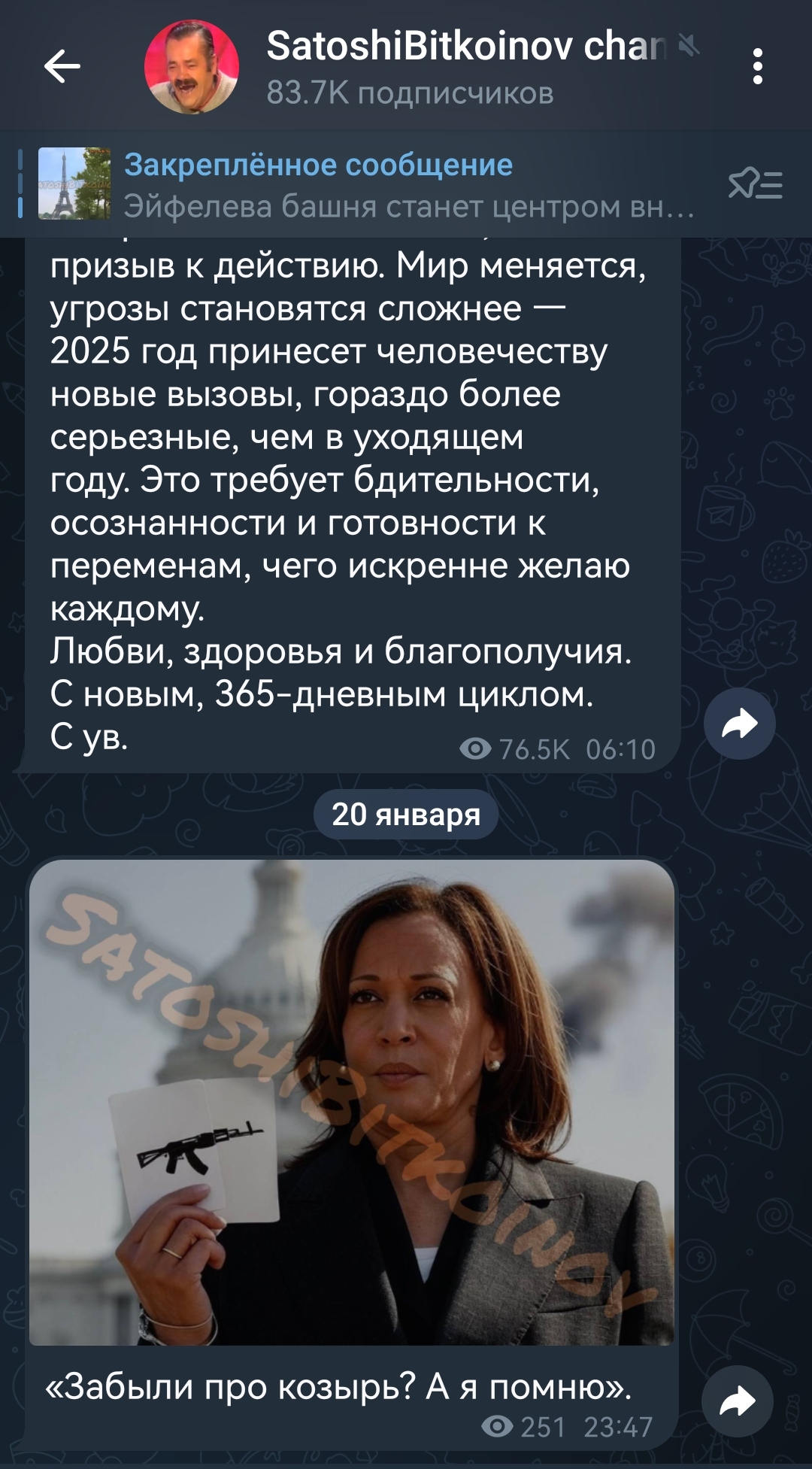Go back using the arrow icon
Image resolution: width=812 pixels, height=1469 pixels.
pos(62,67)
